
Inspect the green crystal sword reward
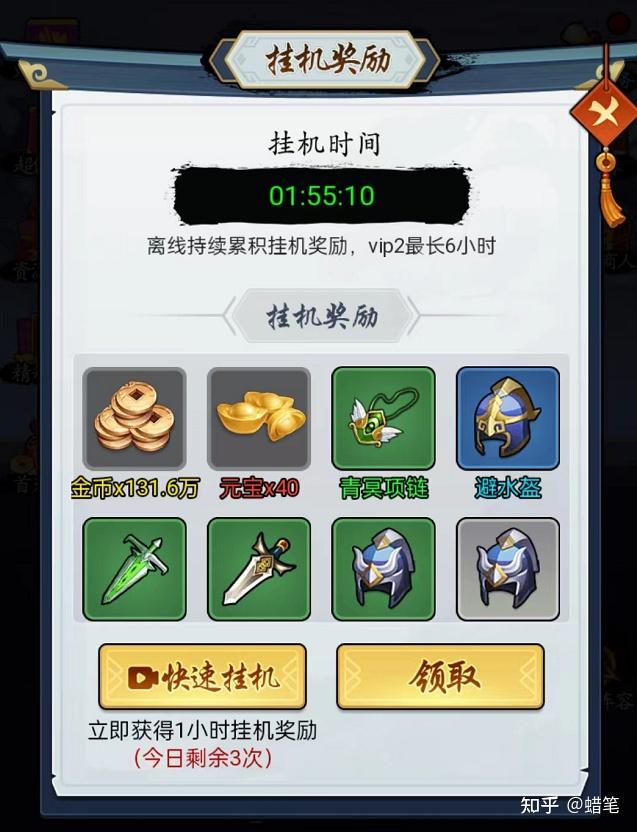click(134, 569)
